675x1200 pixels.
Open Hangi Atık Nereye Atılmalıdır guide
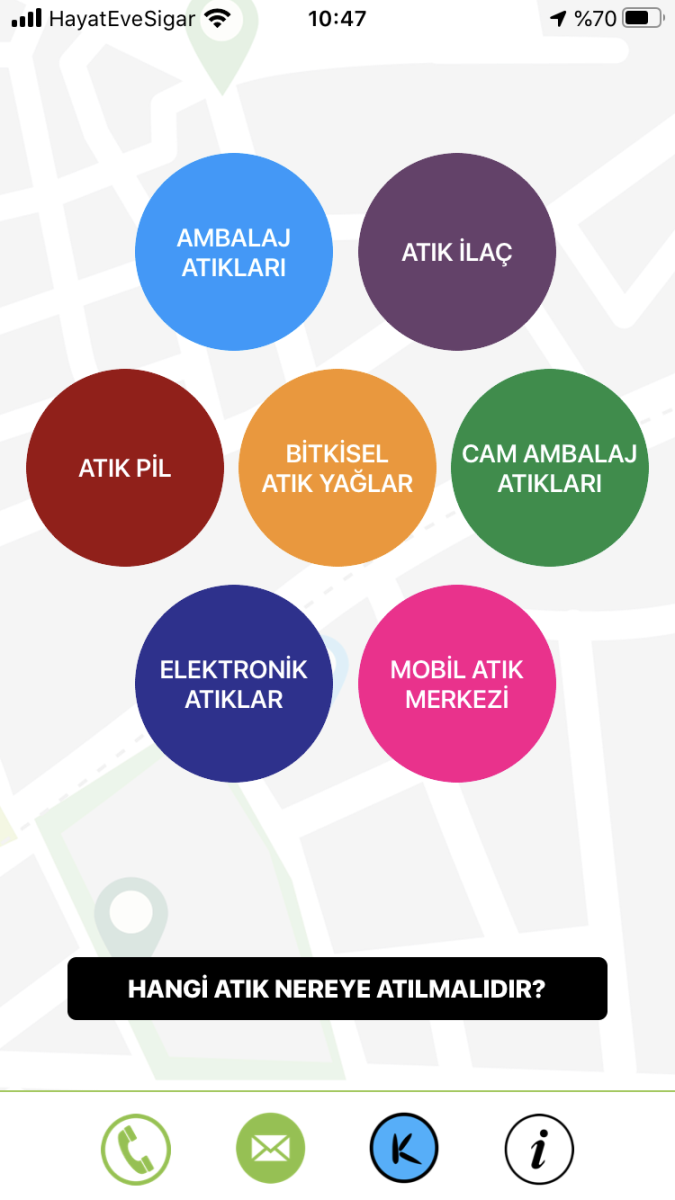click(x=337, y=989)
